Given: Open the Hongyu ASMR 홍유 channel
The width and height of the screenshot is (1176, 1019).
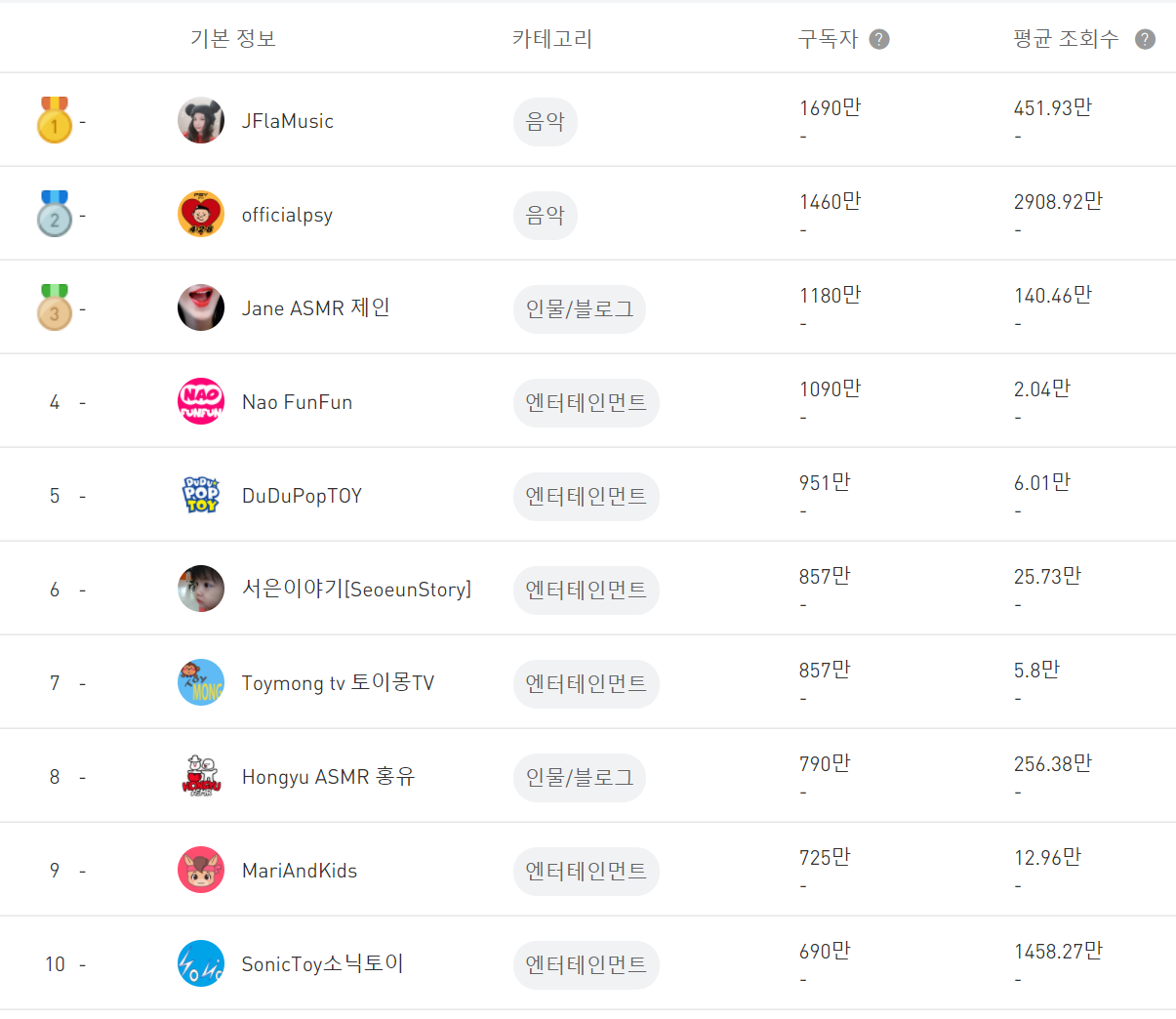Looking at the screenshot, I should pyautogui.click(x=328, y=777).
